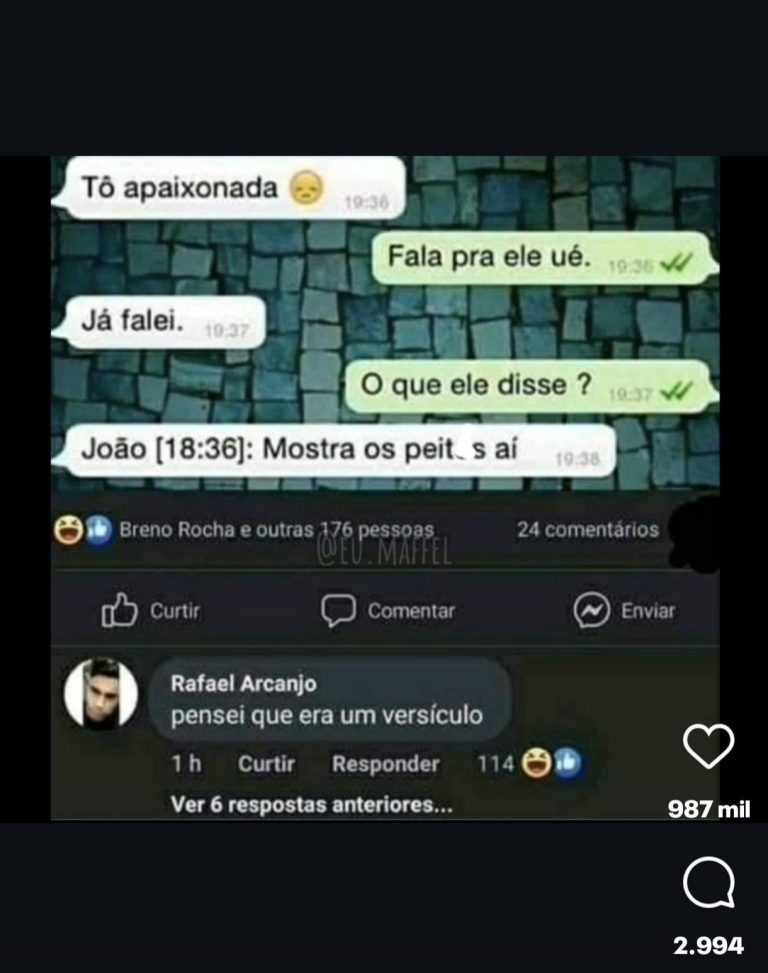Open the comments with 2.994 count
This screenshot has width=768, height=973.
tap(708, 885)
